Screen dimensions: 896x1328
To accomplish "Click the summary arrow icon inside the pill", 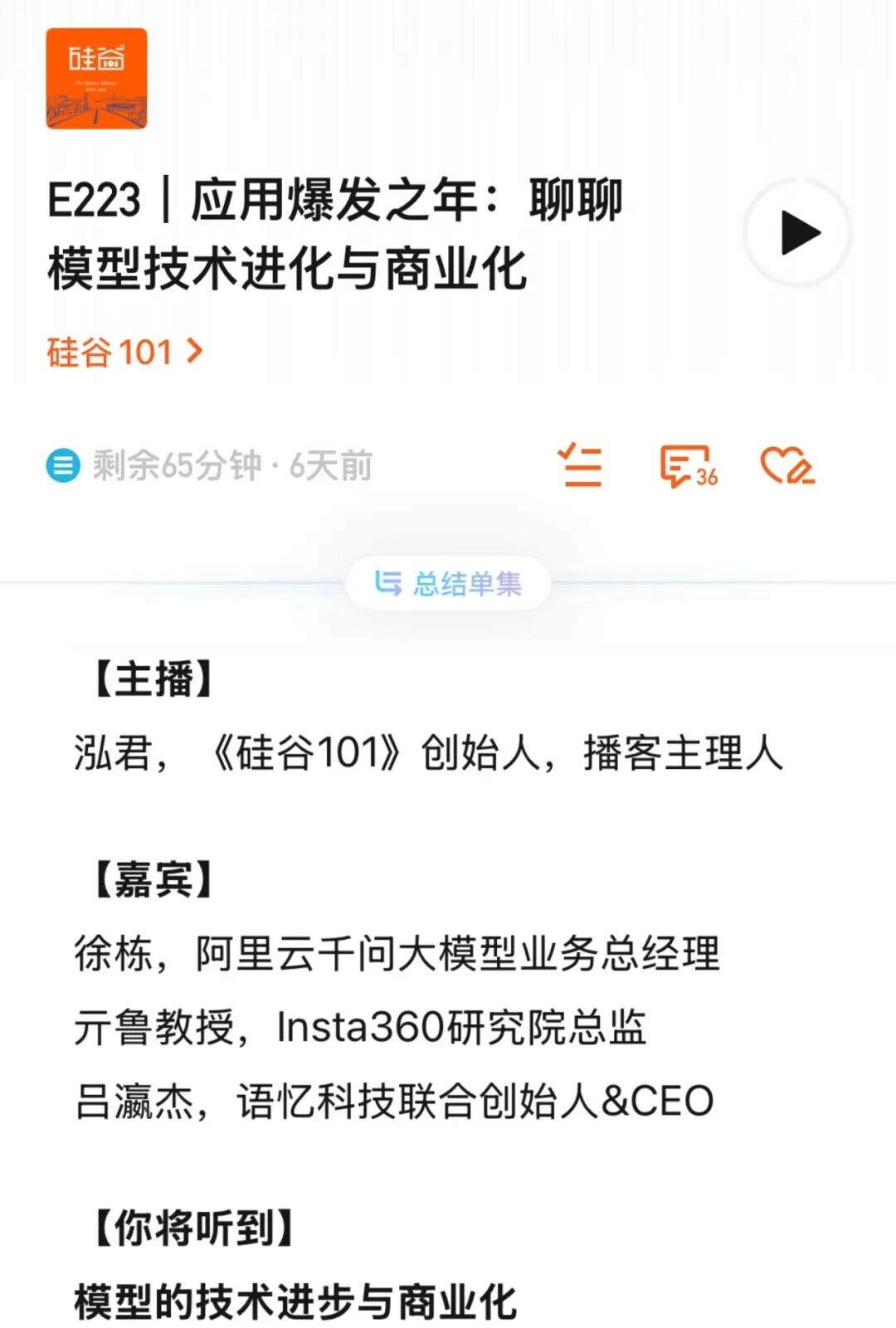I will (388, 583).
